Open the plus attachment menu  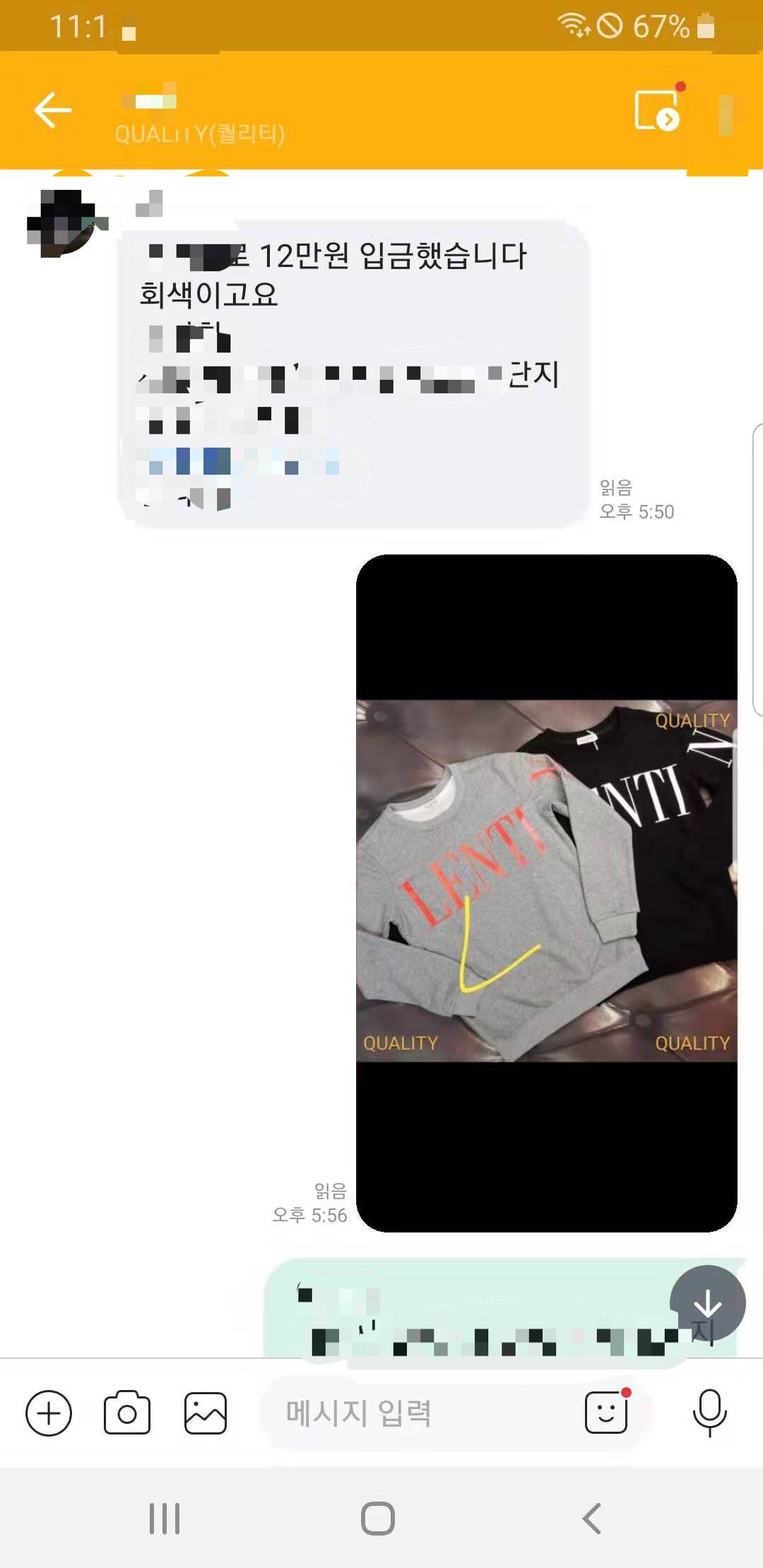(x=49, y=1413)
